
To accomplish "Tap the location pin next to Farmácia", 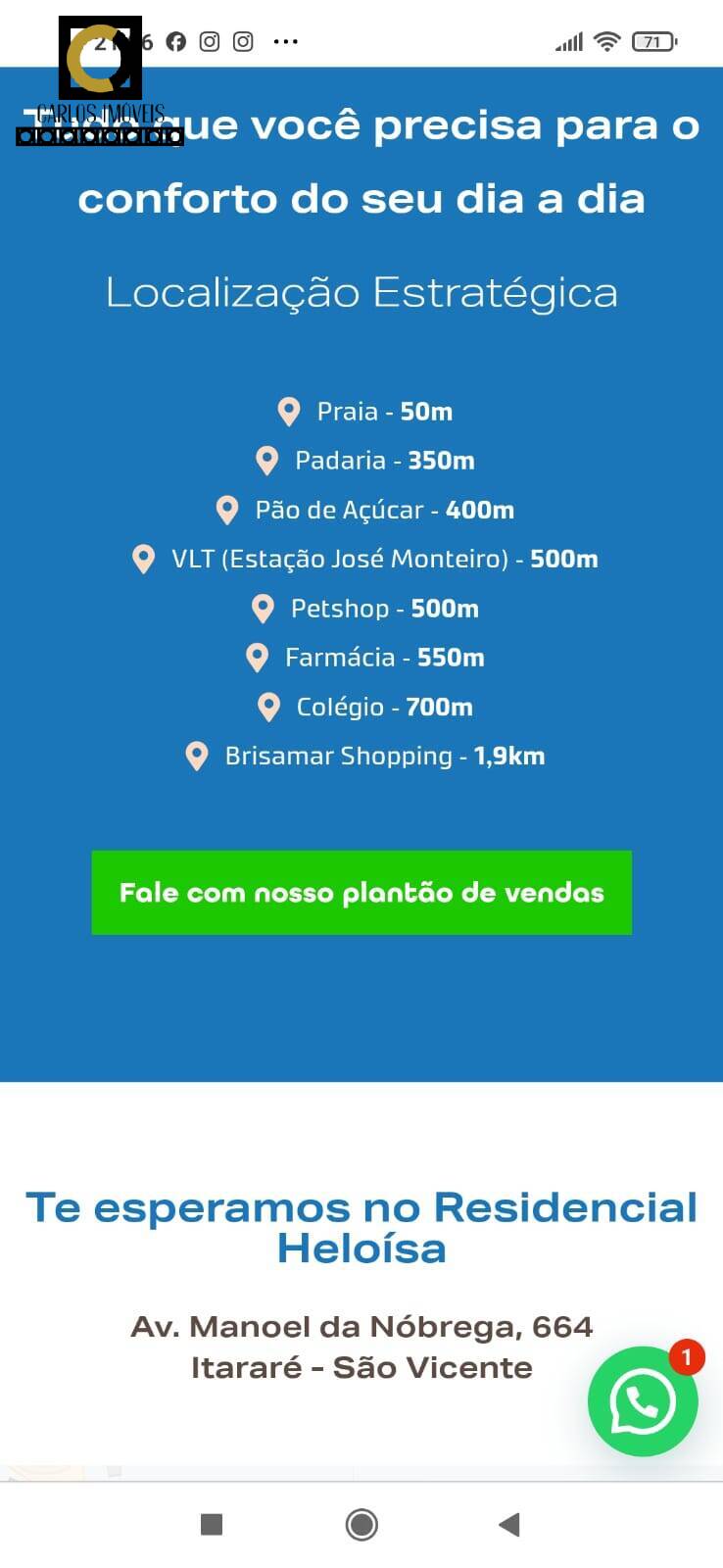I will coord(258,657).
